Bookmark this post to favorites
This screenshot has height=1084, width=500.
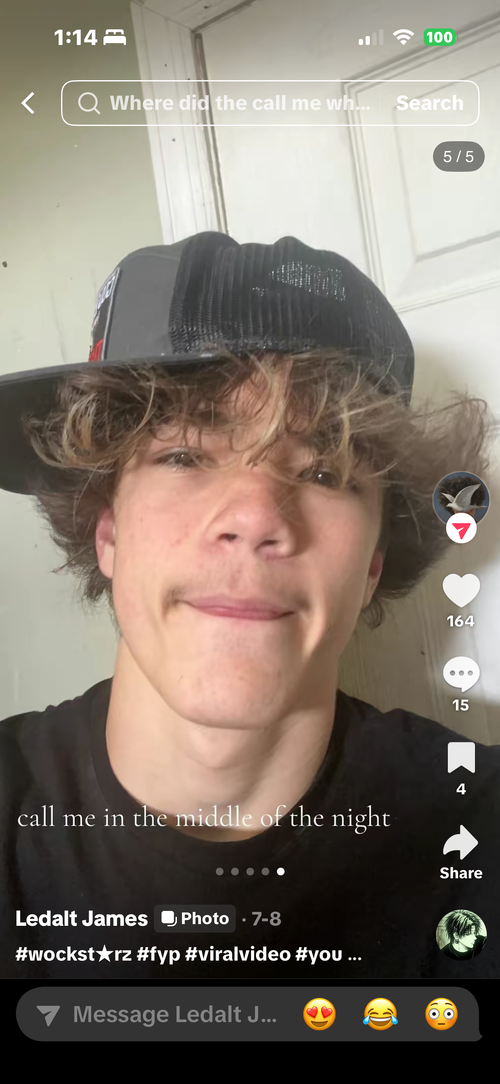(x=461, y=758)
